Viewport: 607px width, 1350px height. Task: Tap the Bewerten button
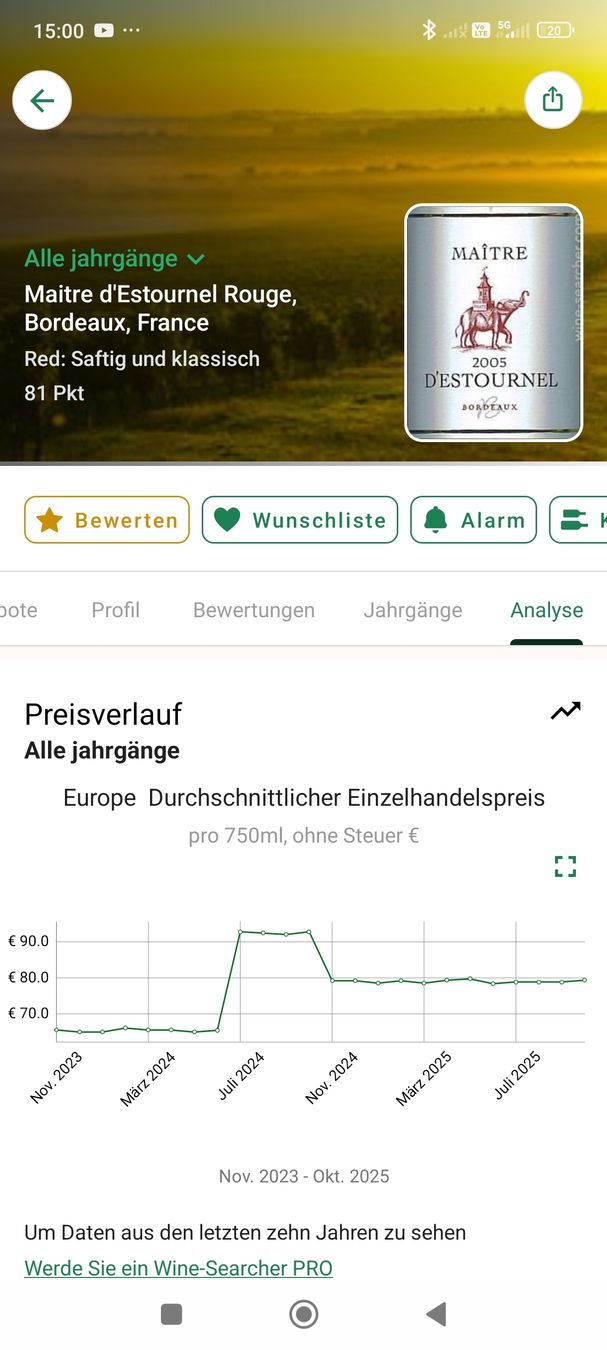pos(107,520)
